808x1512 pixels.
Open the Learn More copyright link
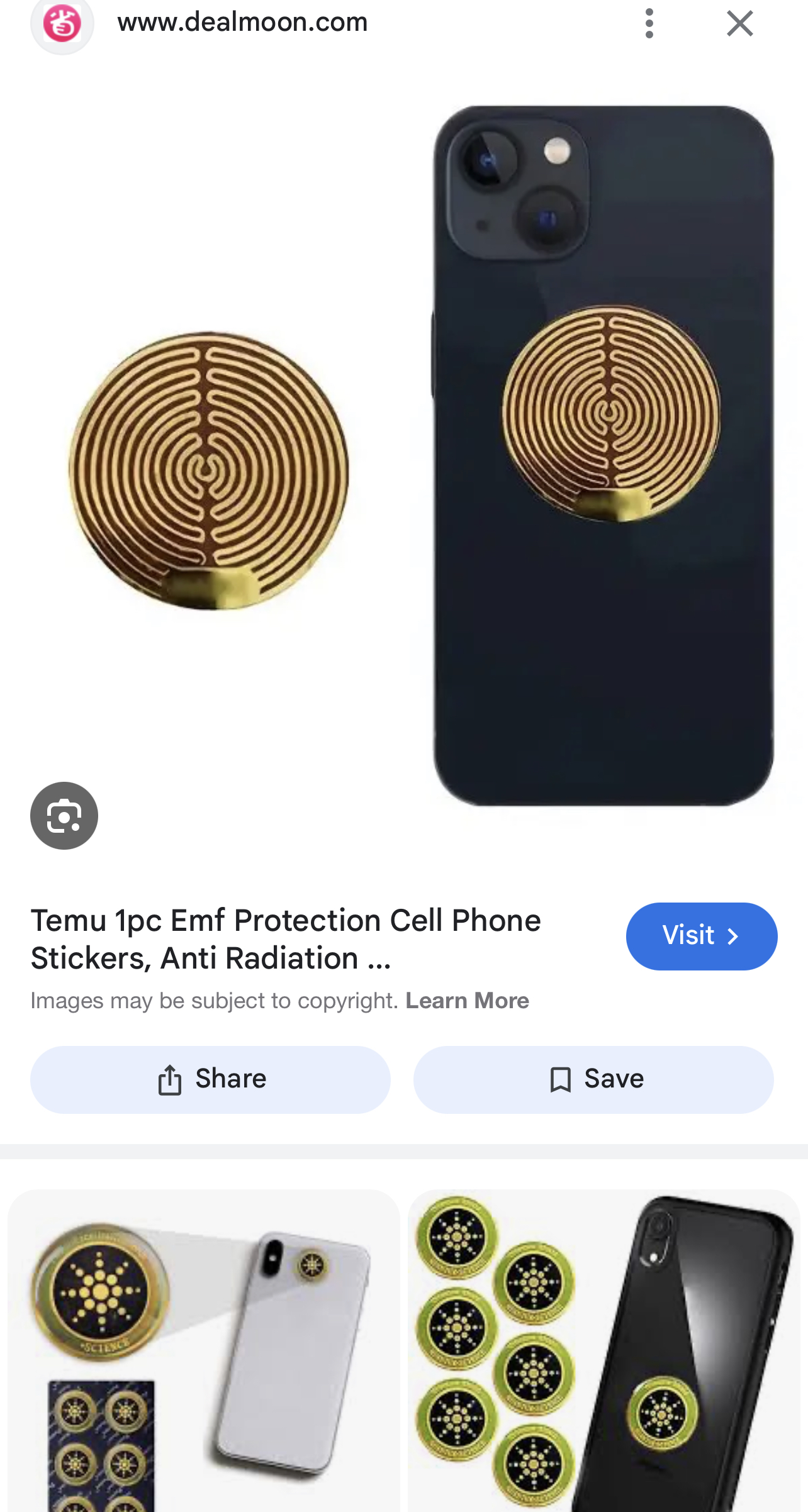click(467, 1000)
